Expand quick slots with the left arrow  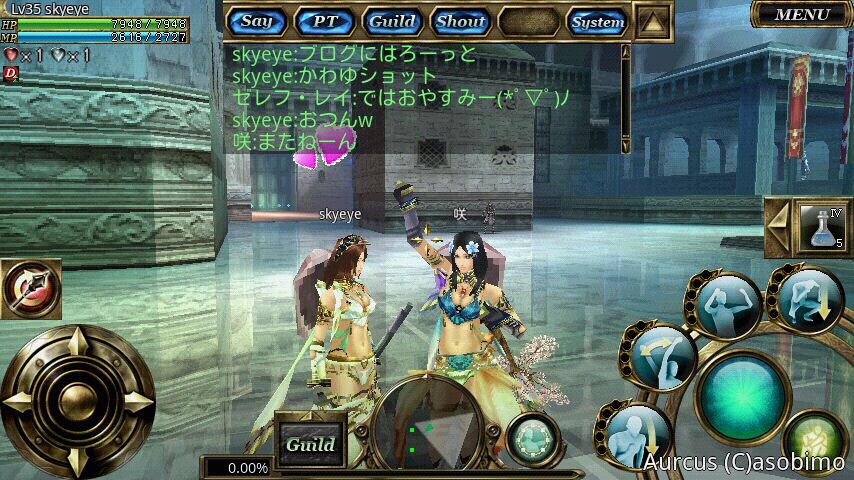(777, 225)
